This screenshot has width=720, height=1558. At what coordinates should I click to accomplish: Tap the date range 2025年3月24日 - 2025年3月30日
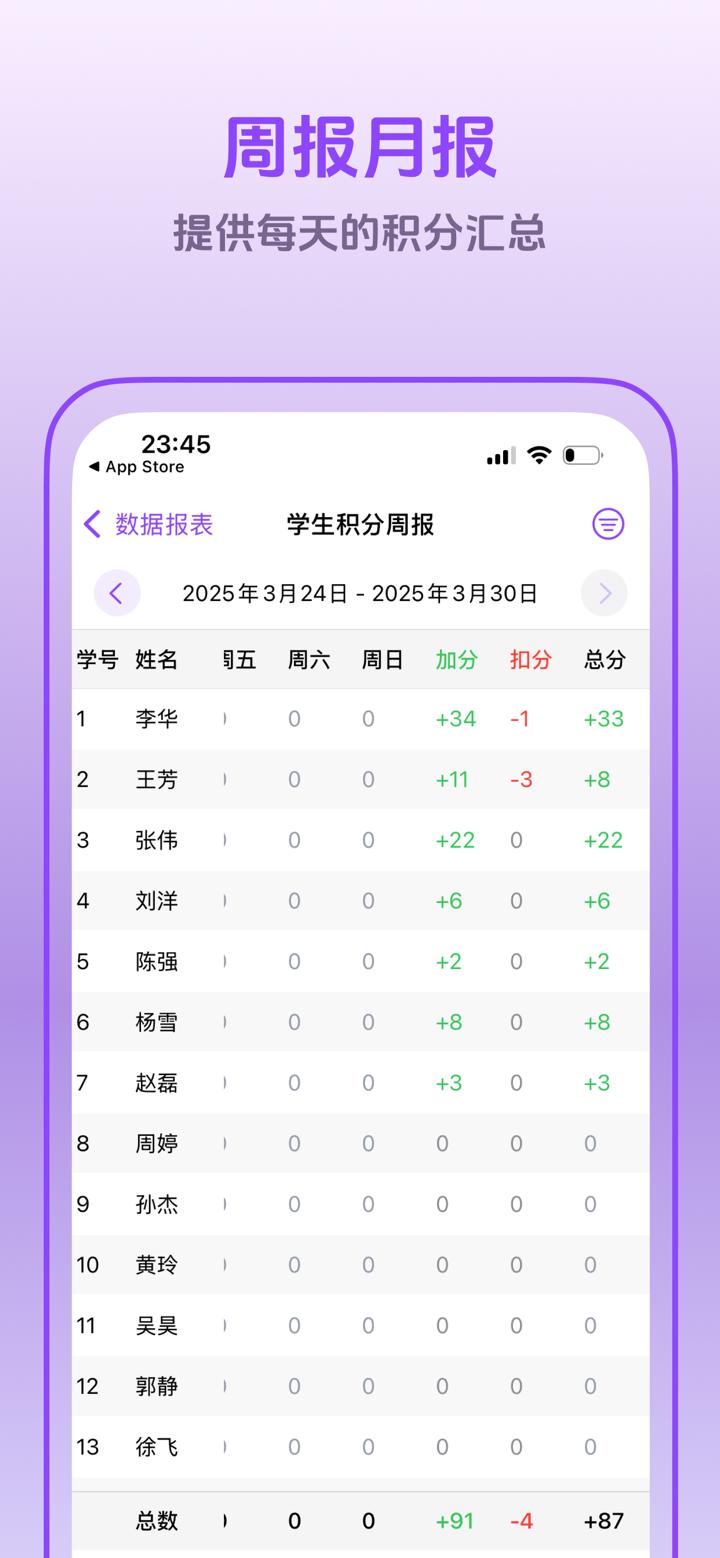(360, 592)
